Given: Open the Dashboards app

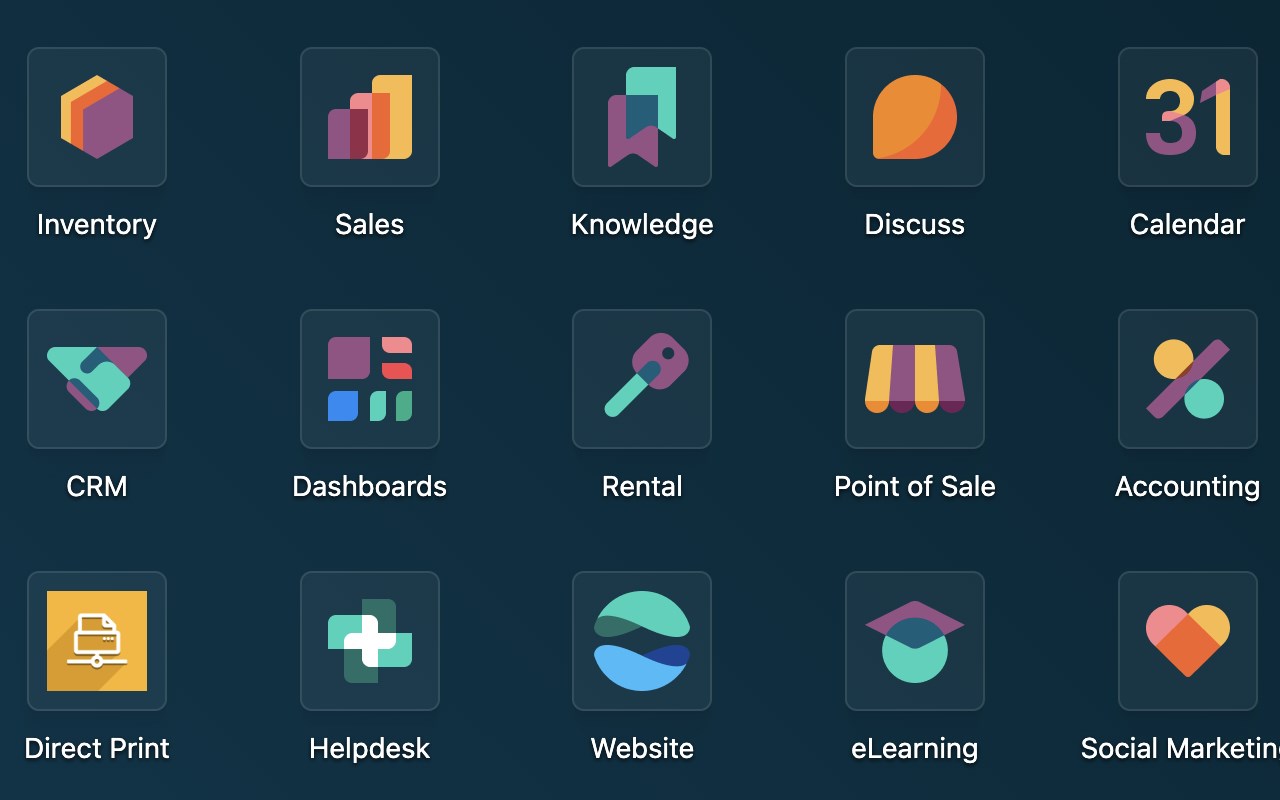Looking at the screenshot, I should pos(370,379).
